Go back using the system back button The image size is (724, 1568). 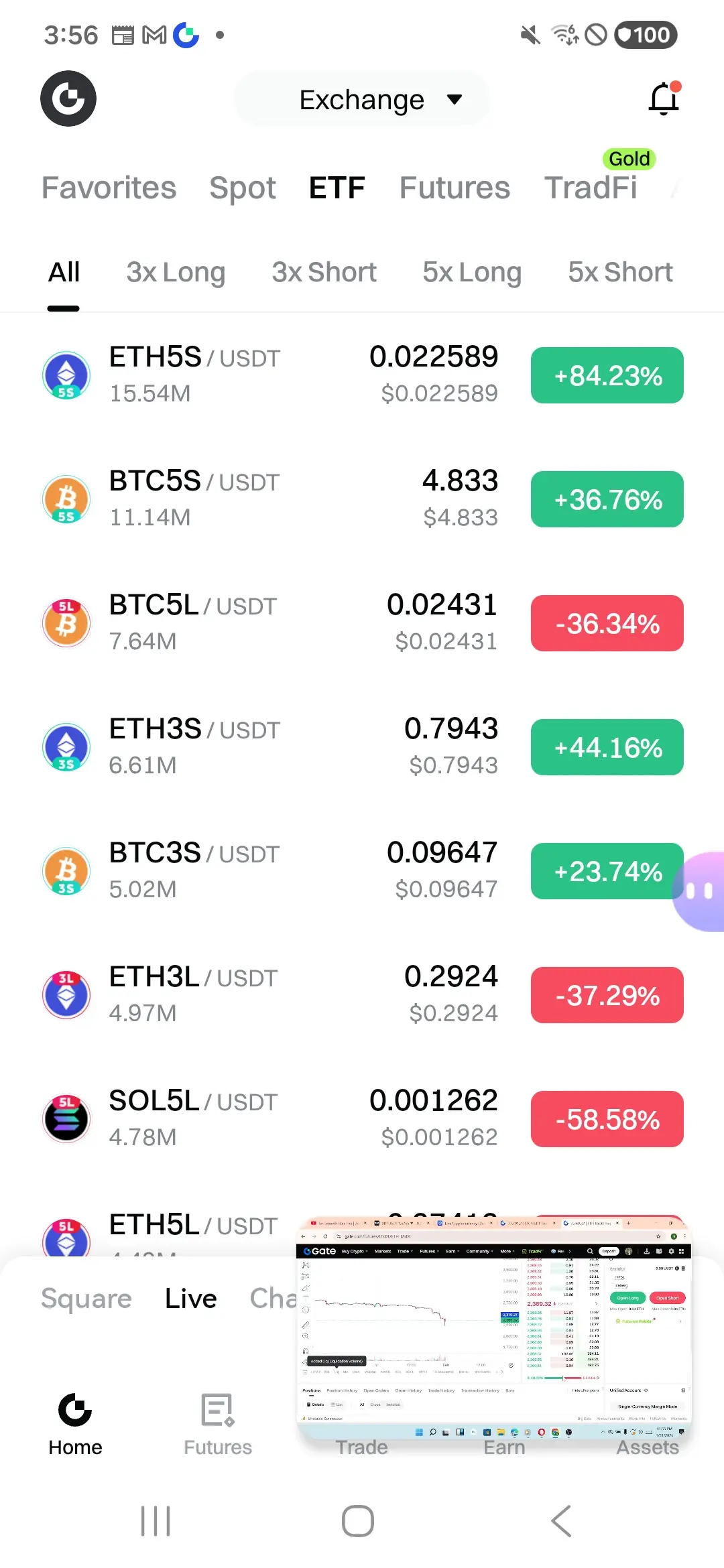point(562,1520)
